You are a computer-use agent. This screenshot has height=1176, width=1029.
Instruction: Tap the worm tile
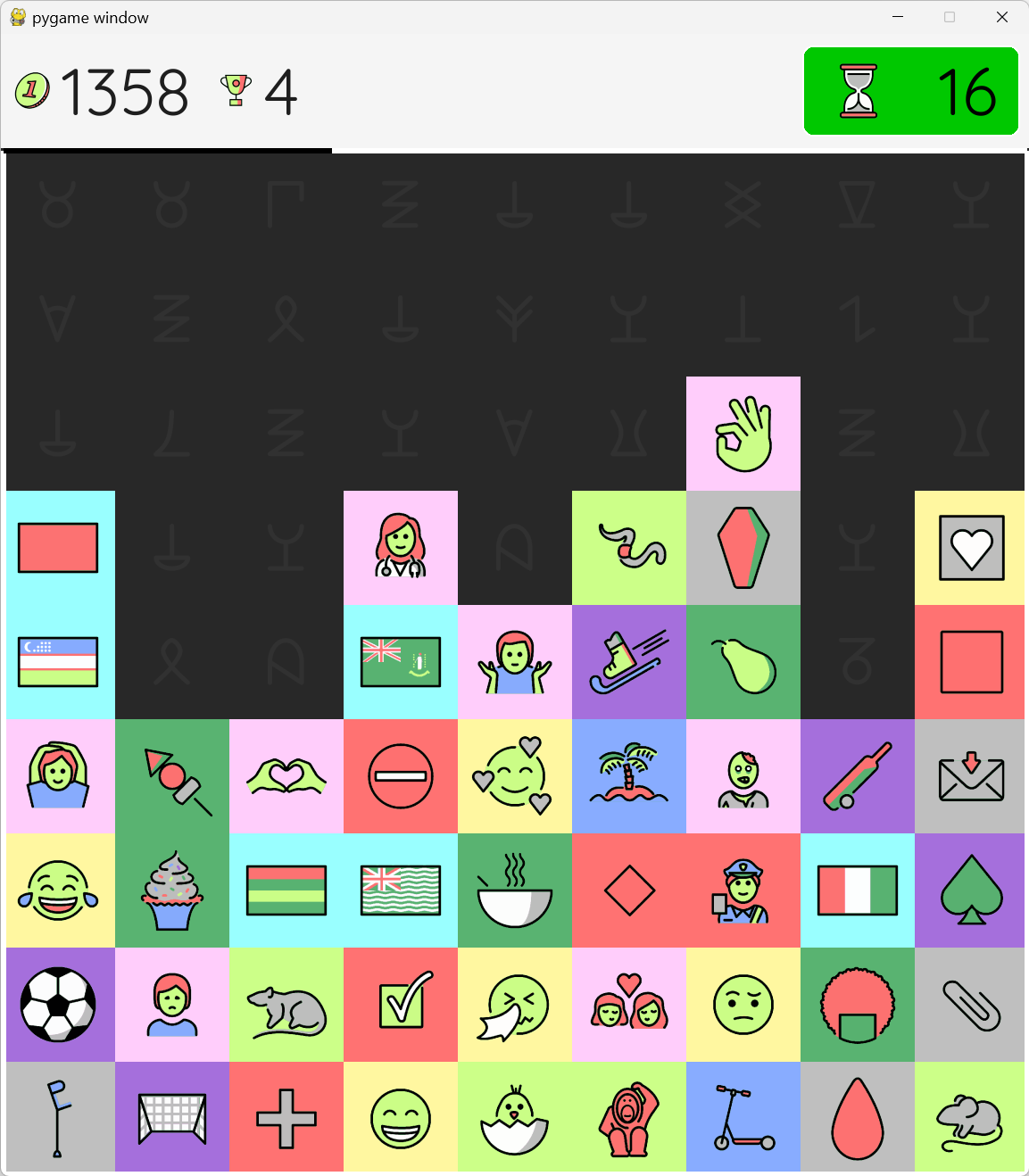(x=628, y=548)
